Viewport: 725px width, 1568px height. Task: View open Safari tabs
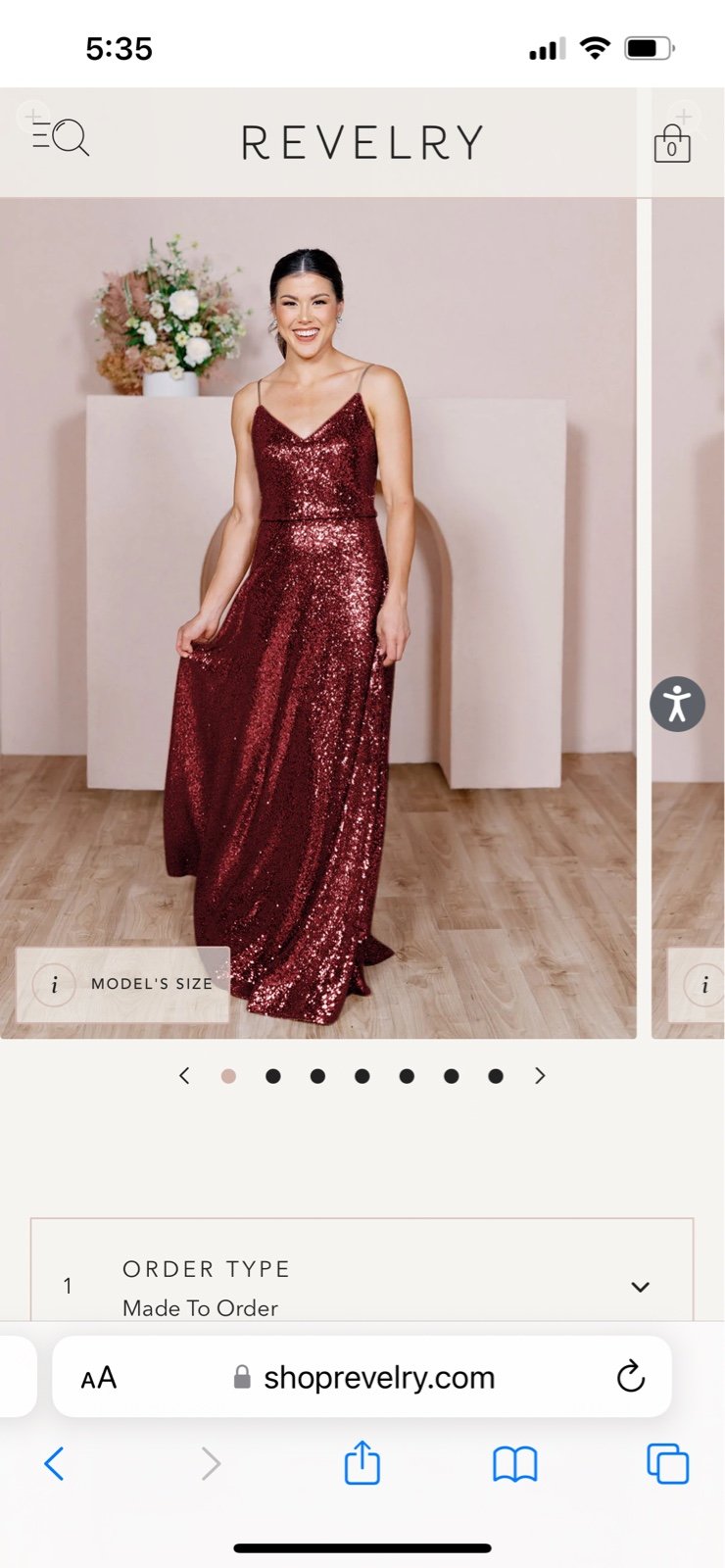(x=668, y=1464)
